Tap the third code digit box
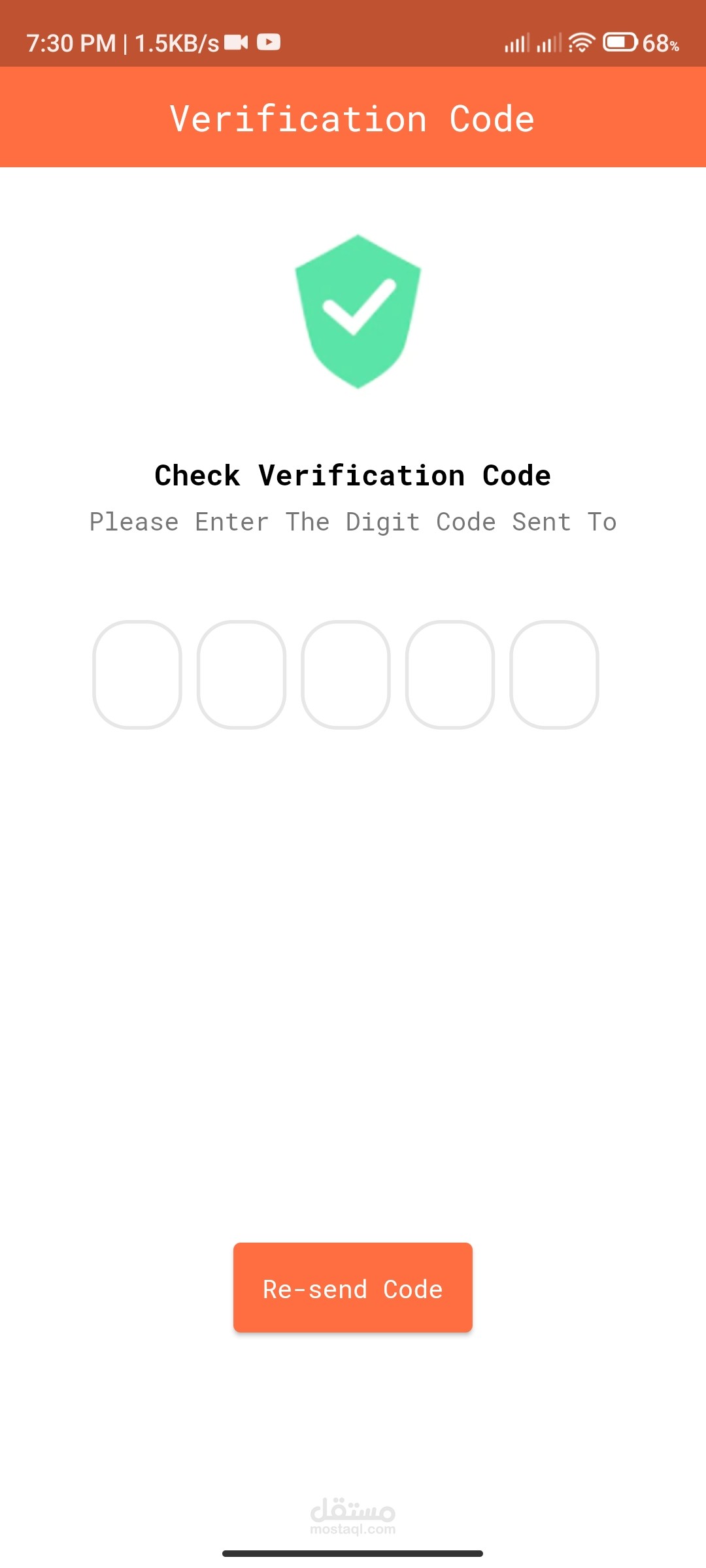Screen dimensions: 706x1568 (x=346, y=674)
